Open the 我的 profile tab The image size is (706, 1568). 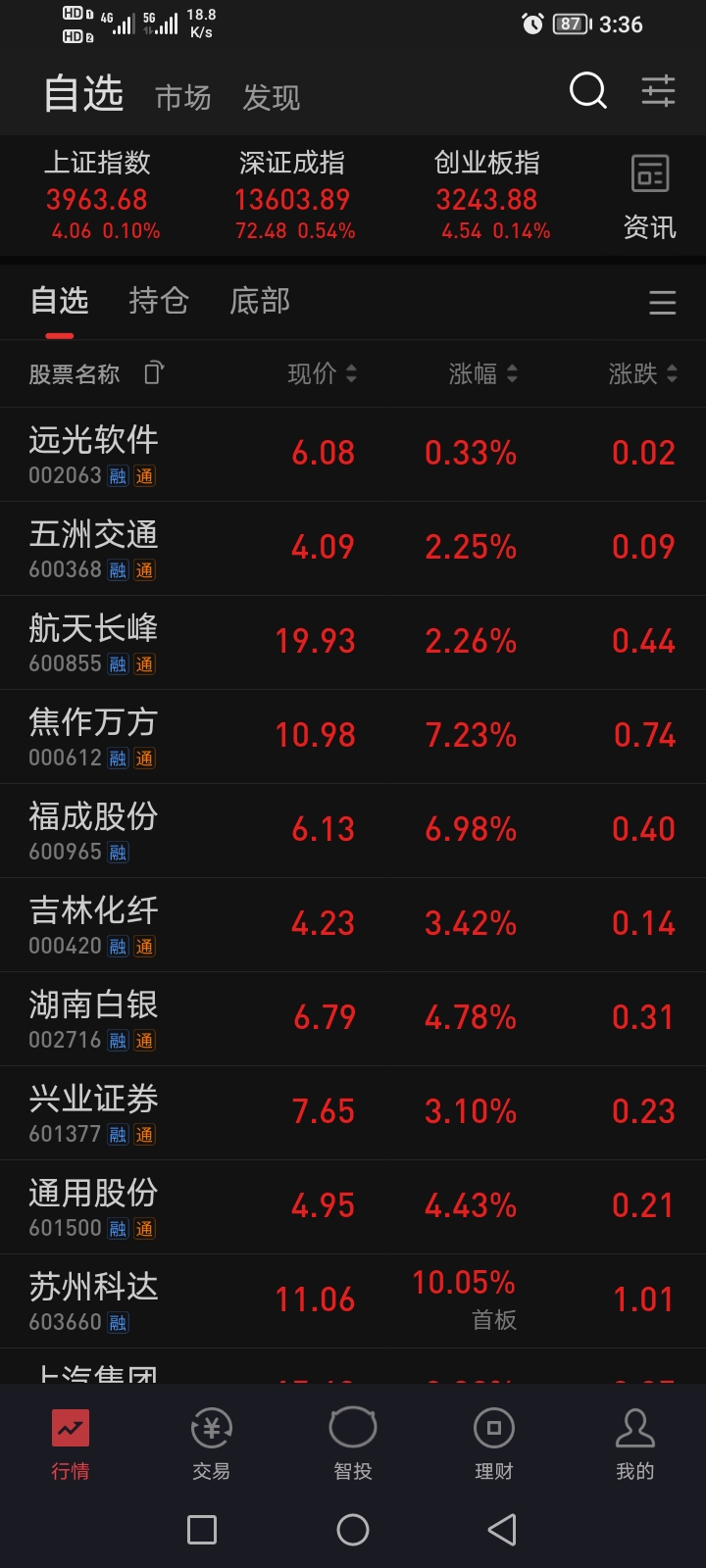[x=634, y=1443]
